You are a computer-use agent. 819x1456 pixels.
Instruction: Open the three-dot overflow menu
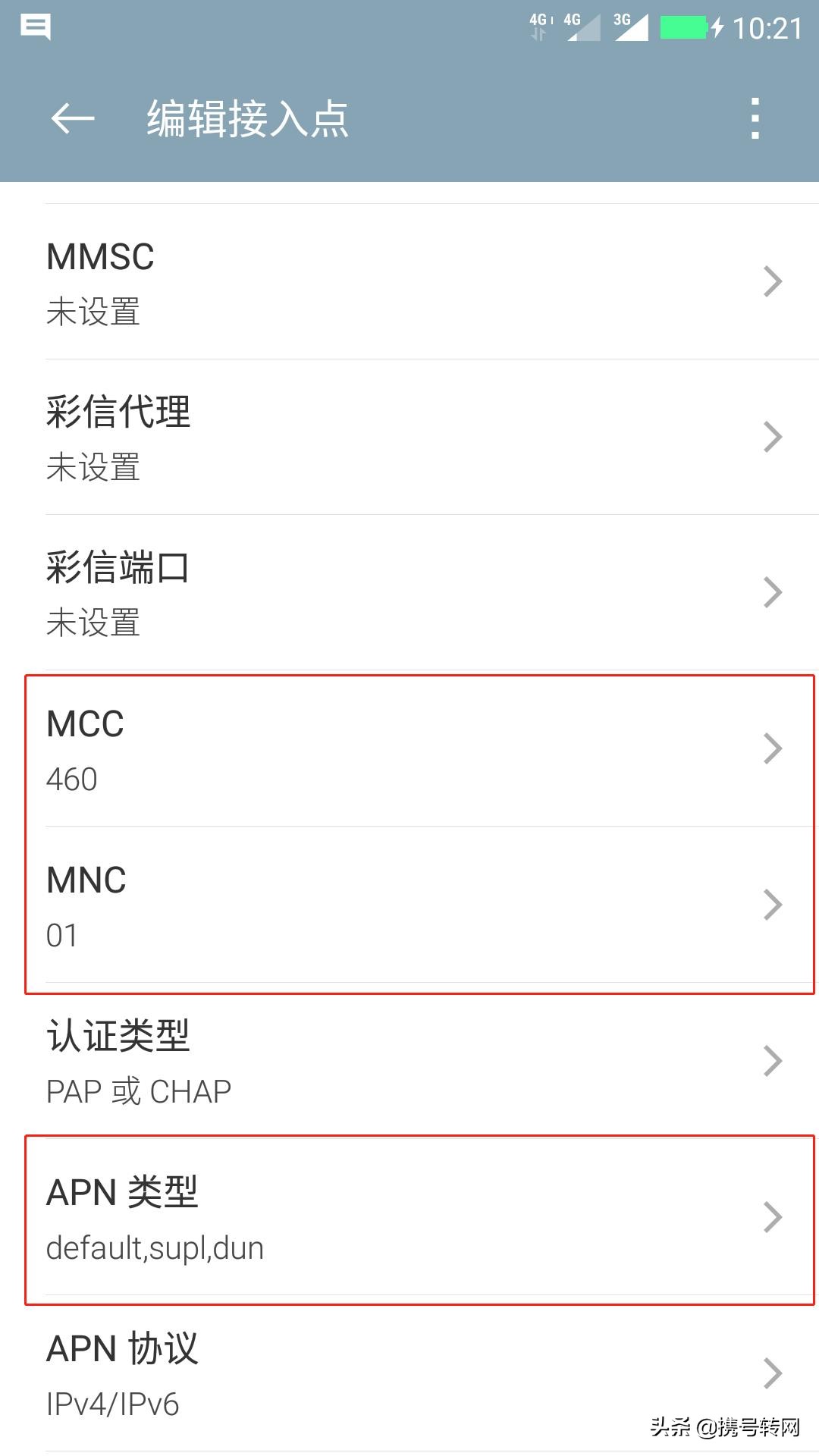click(755, 119)
